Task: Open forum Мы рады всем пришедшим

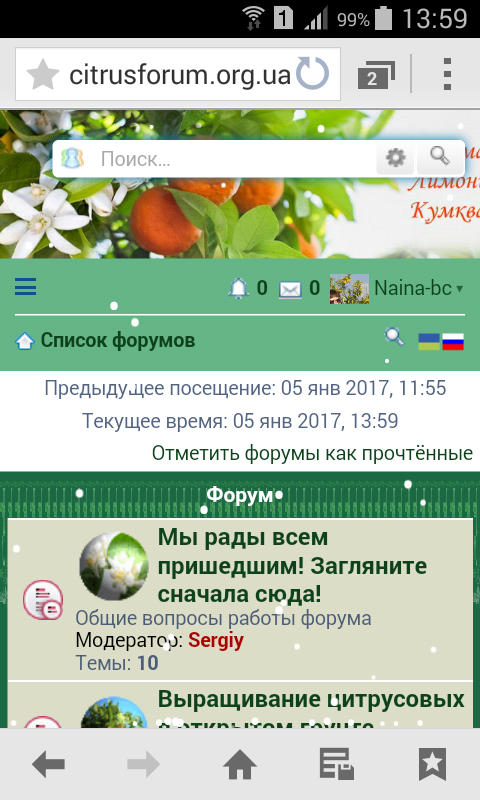Action: pos(292,565)
